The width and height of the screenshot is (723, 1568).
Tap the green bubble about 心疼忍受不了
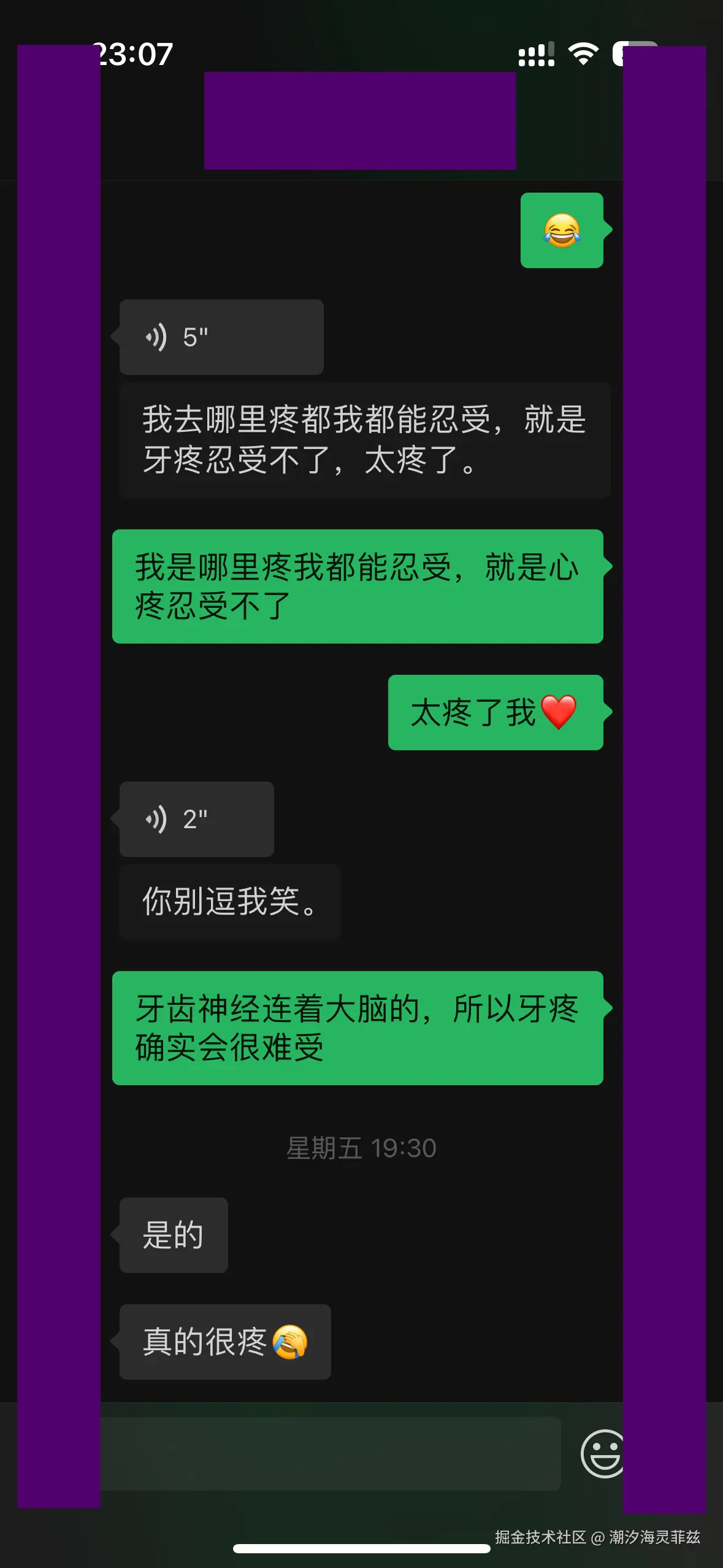[x=359, y=587]
